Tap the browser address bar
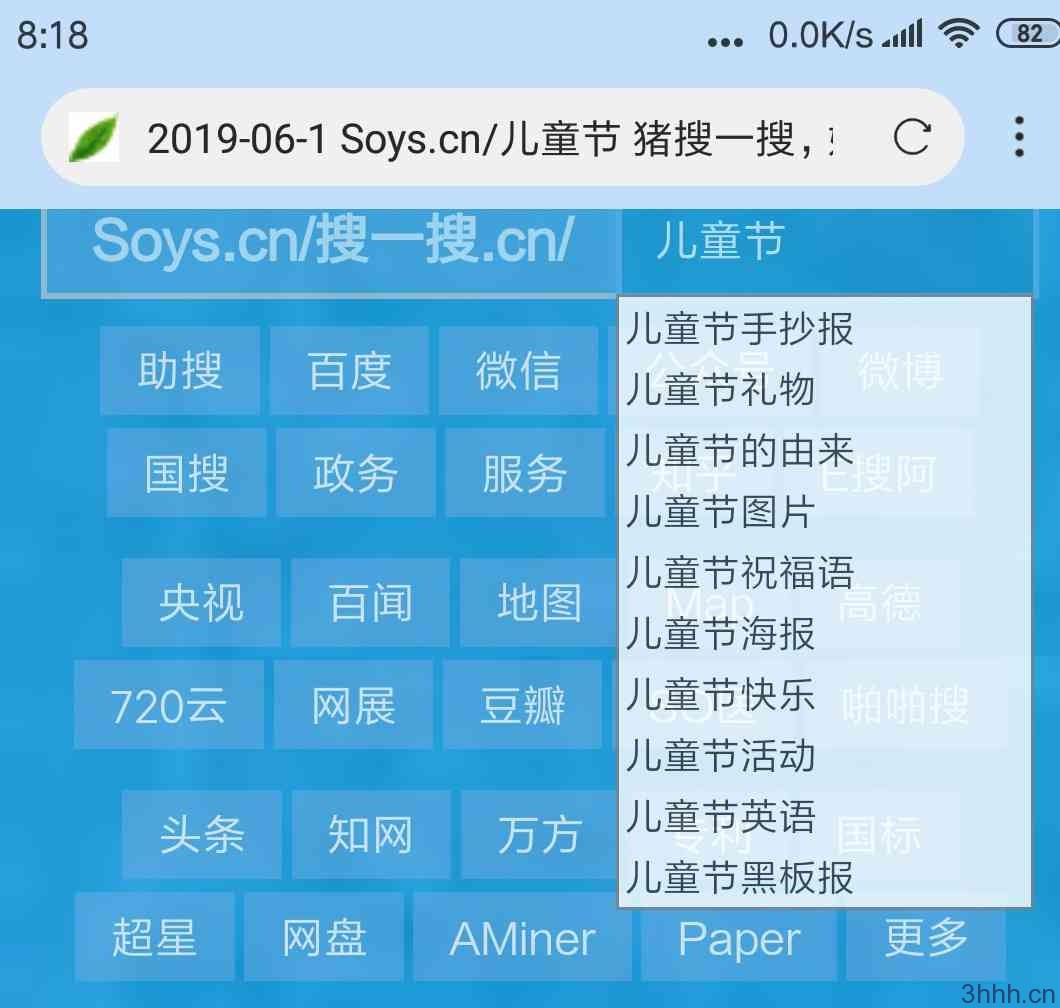The height and width of the screenshot is (1008, 1060). click(490, 138)
